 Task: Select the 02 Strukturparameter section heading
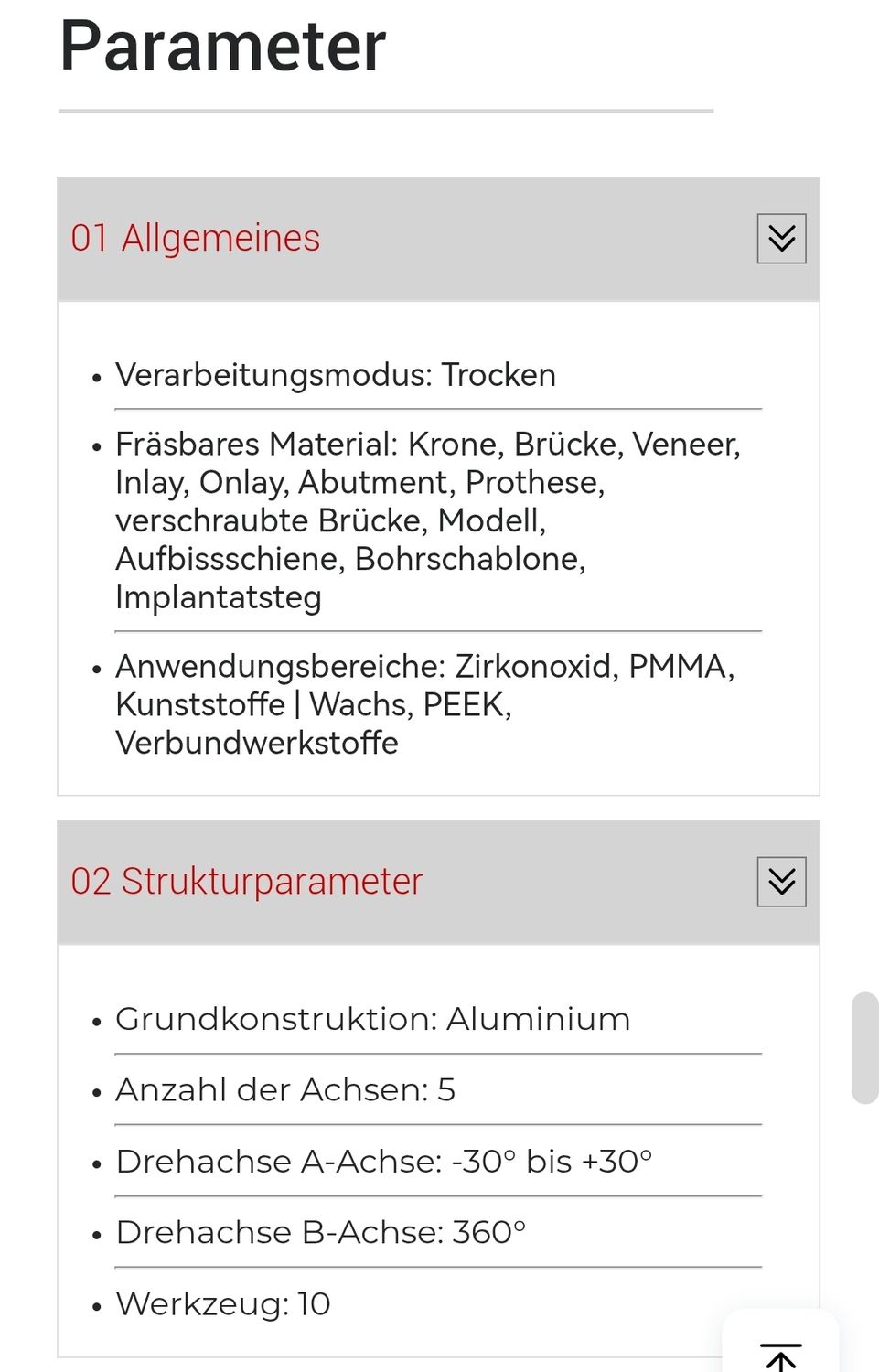coord(246,883)
